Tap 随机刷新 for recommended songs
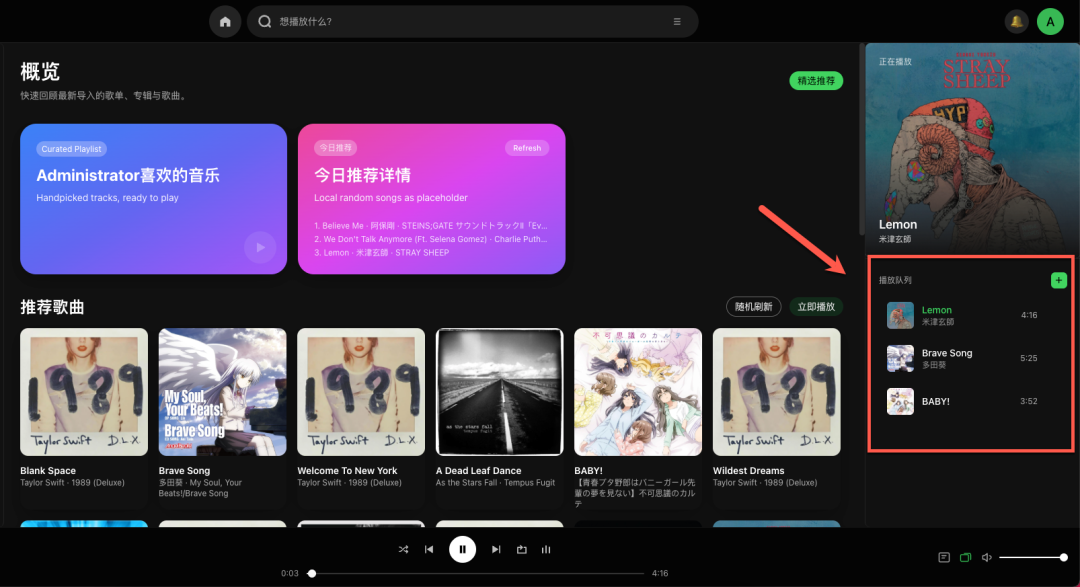 coord(753,306)
